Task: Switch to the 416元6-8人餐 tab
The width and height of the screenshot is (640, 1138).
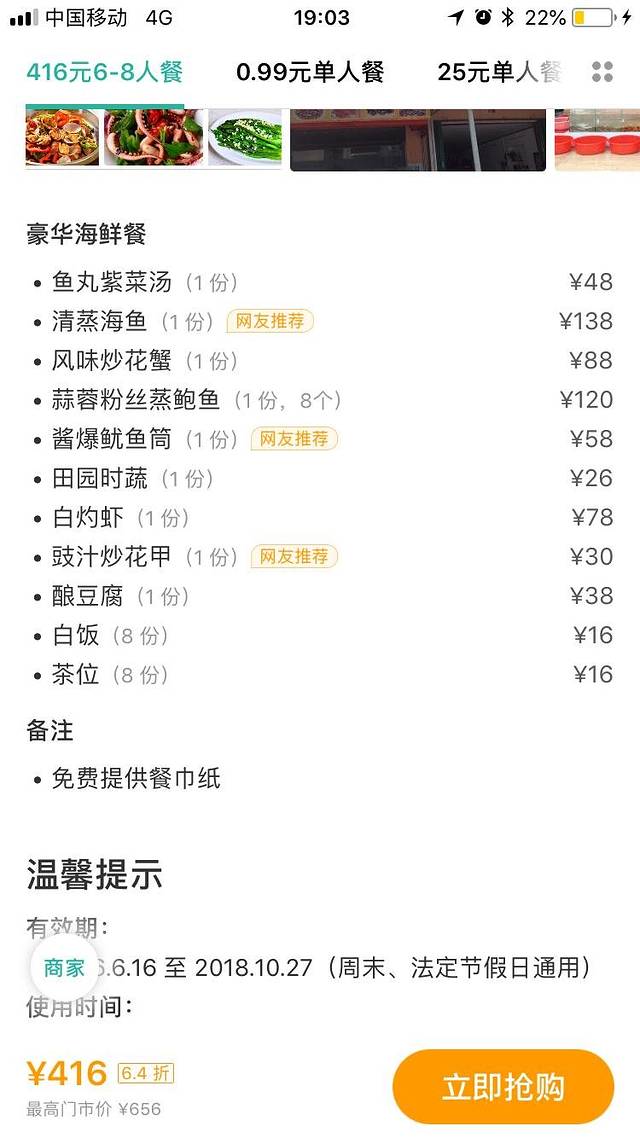Action: click(105, 72)
